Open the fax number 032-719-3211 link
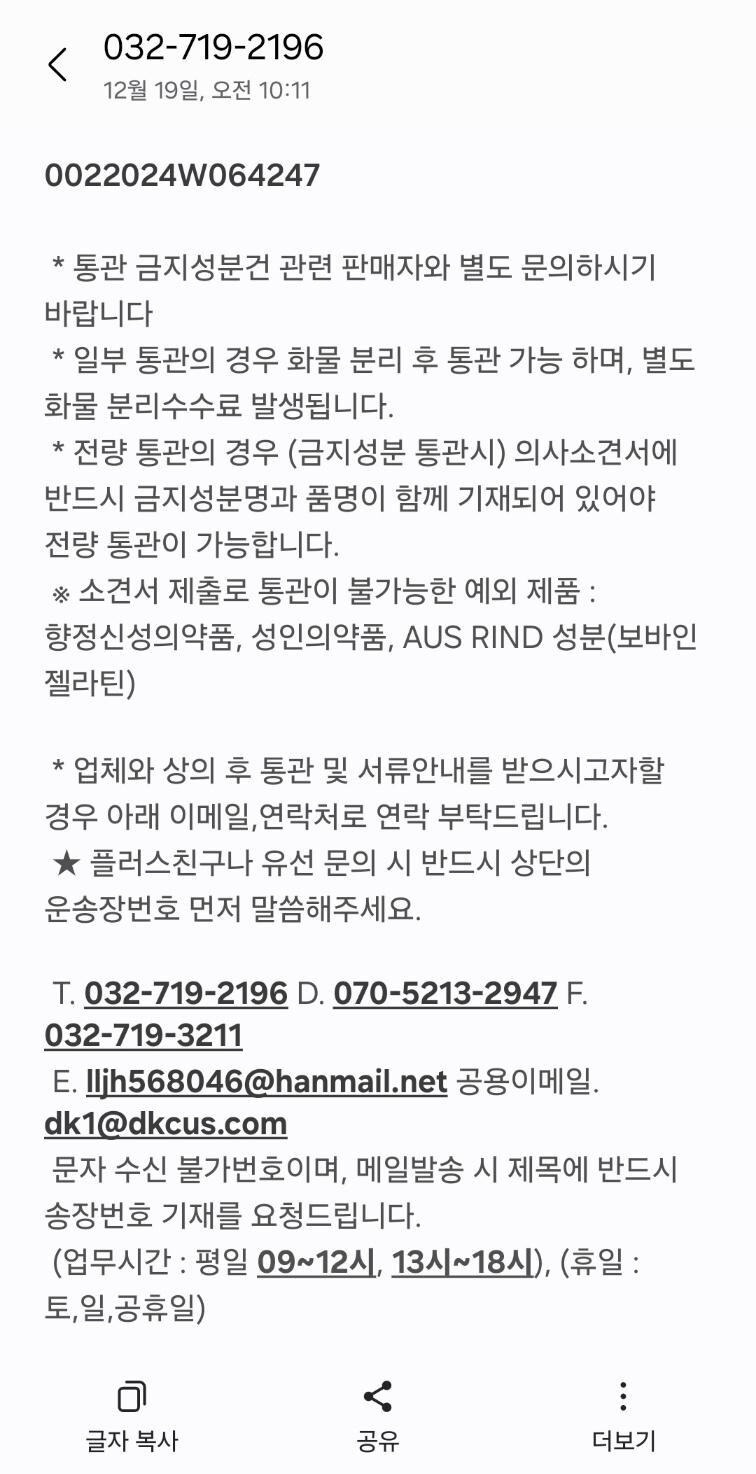The image size is (756, 1474). pos(143,1035)
